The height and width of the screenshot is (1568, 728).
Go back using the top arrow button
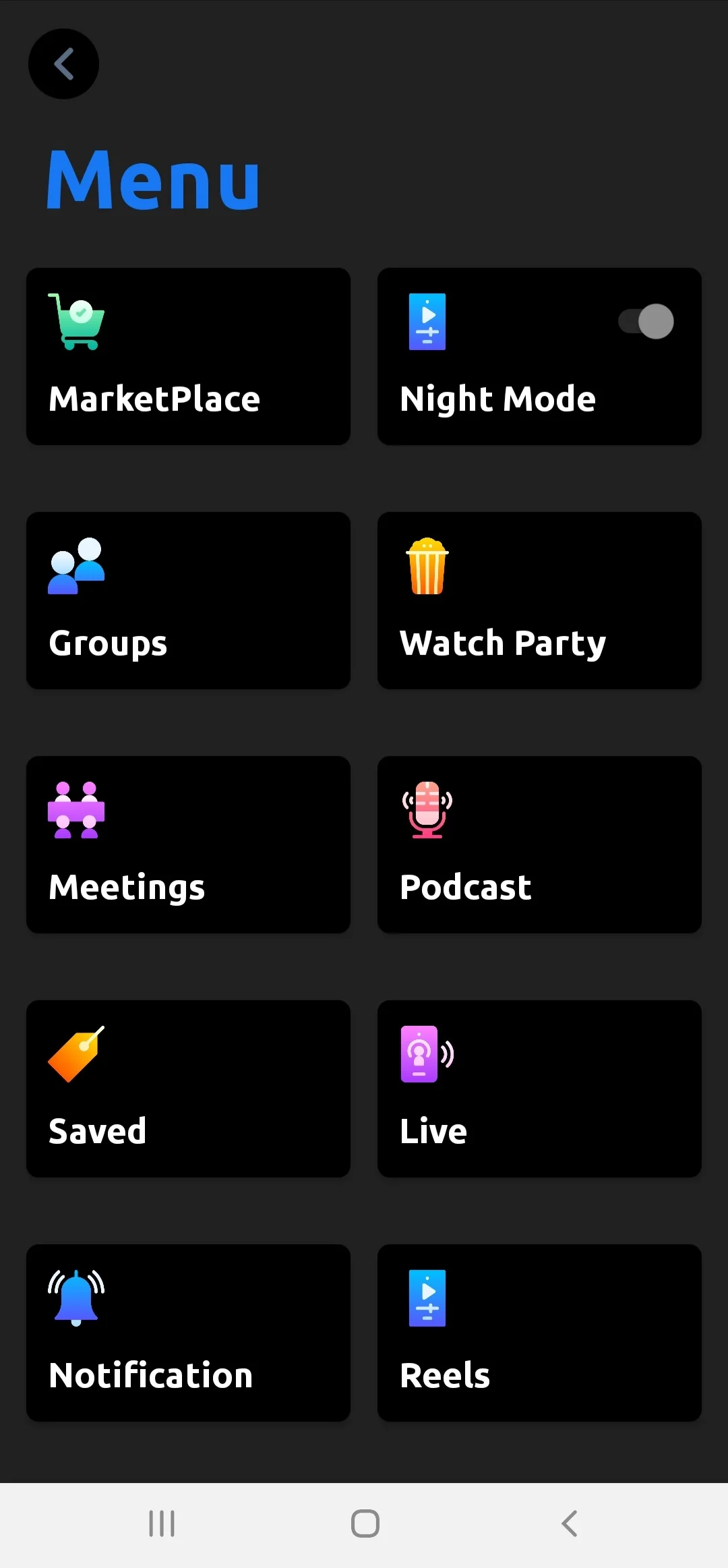(x=63, y=64)
